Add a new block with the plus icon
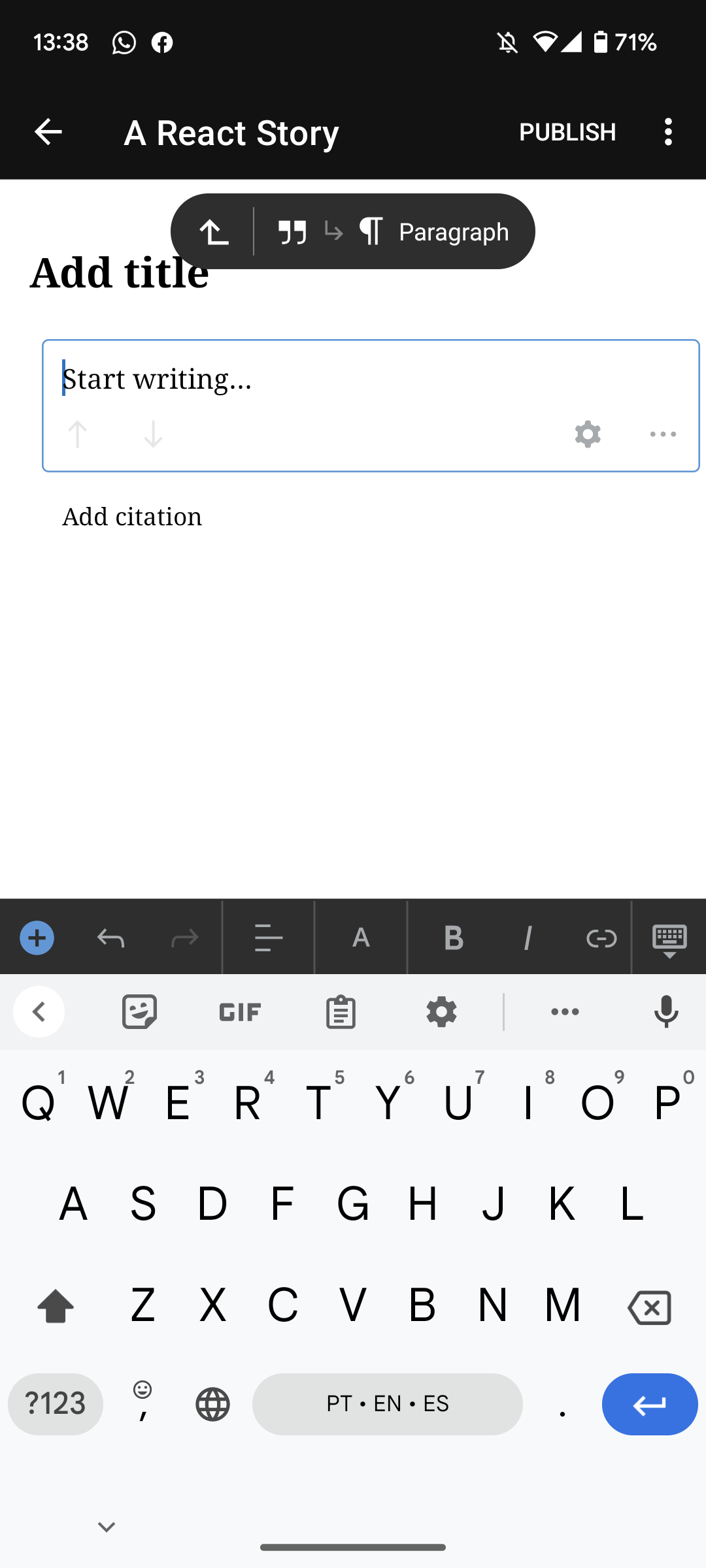This screenshot has width=706, height=1568. pyautogui.click(x=37, y=938)
